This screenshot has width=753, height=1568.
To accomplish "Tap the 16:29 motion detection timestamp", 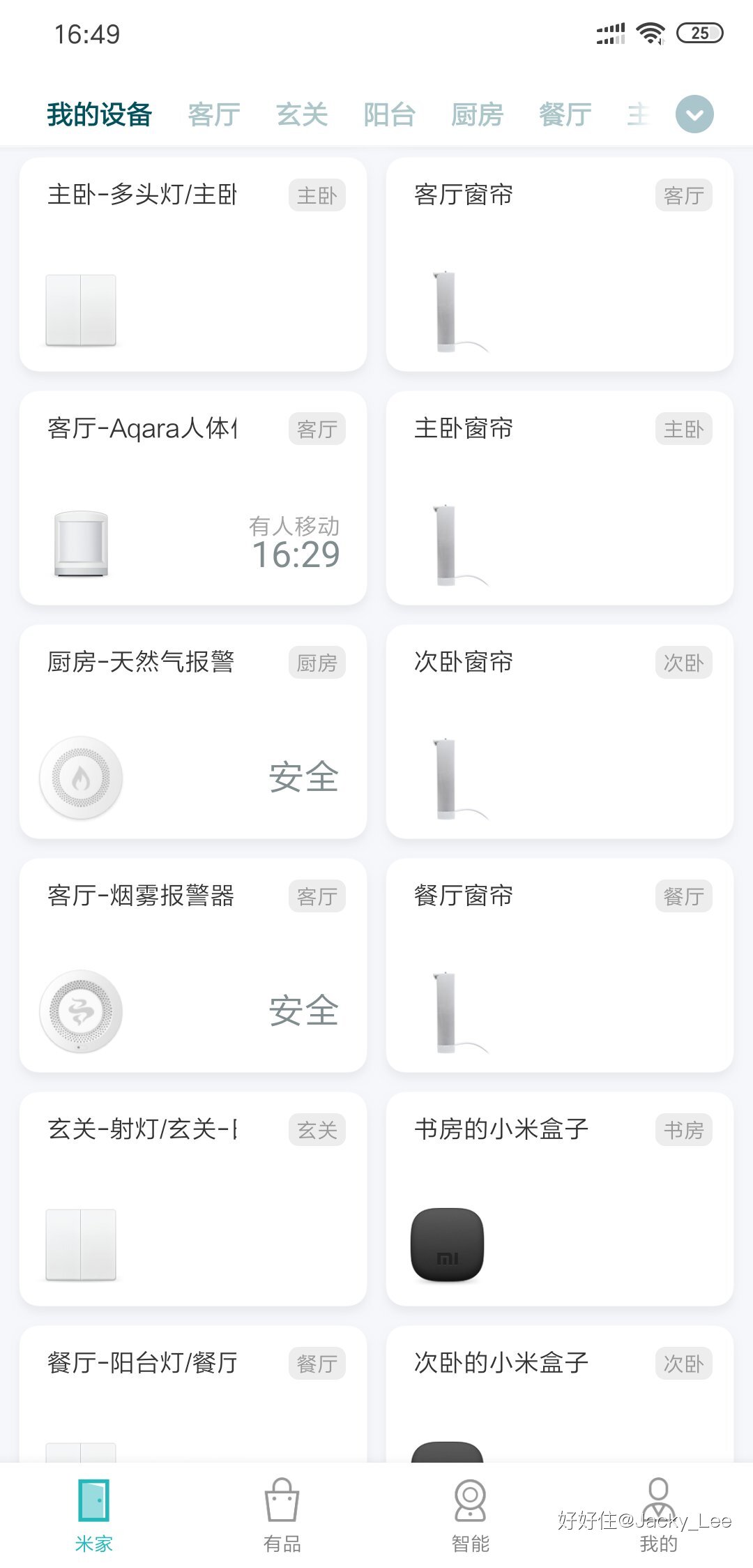I will pos(296,553).
